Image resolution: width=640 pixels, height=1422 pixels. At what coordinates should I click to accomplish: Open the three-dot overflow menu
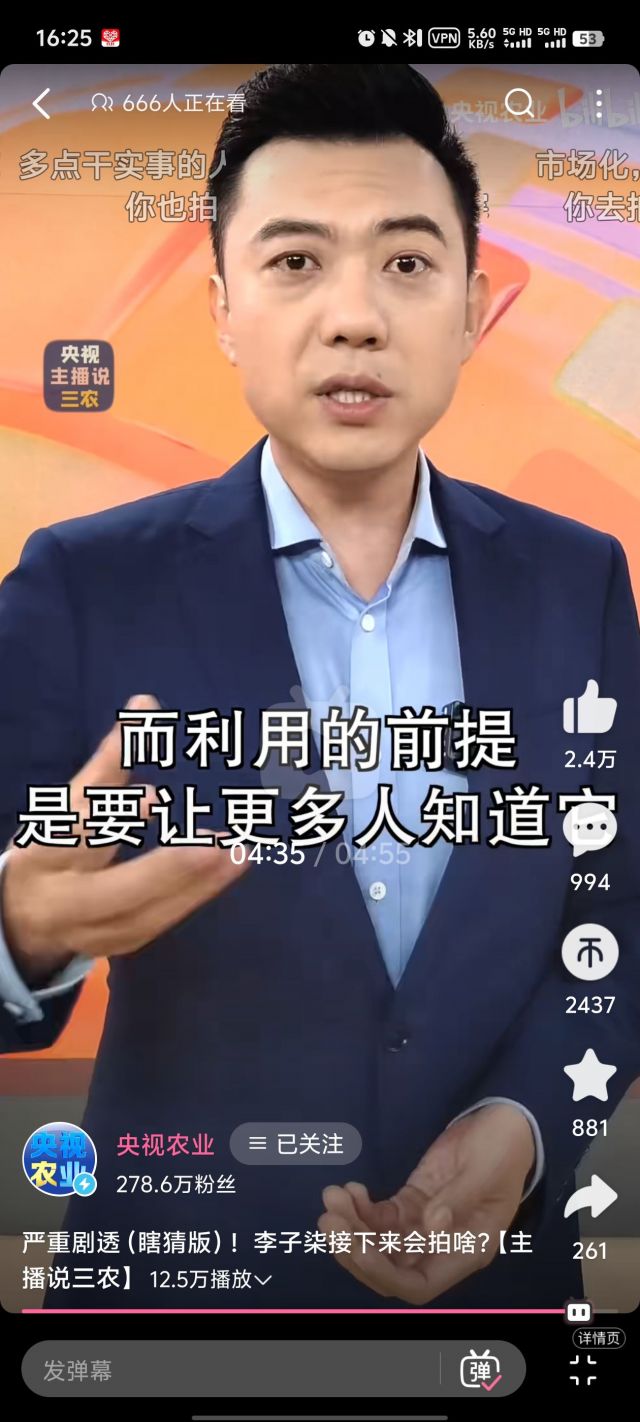click(x=598, y=103)
